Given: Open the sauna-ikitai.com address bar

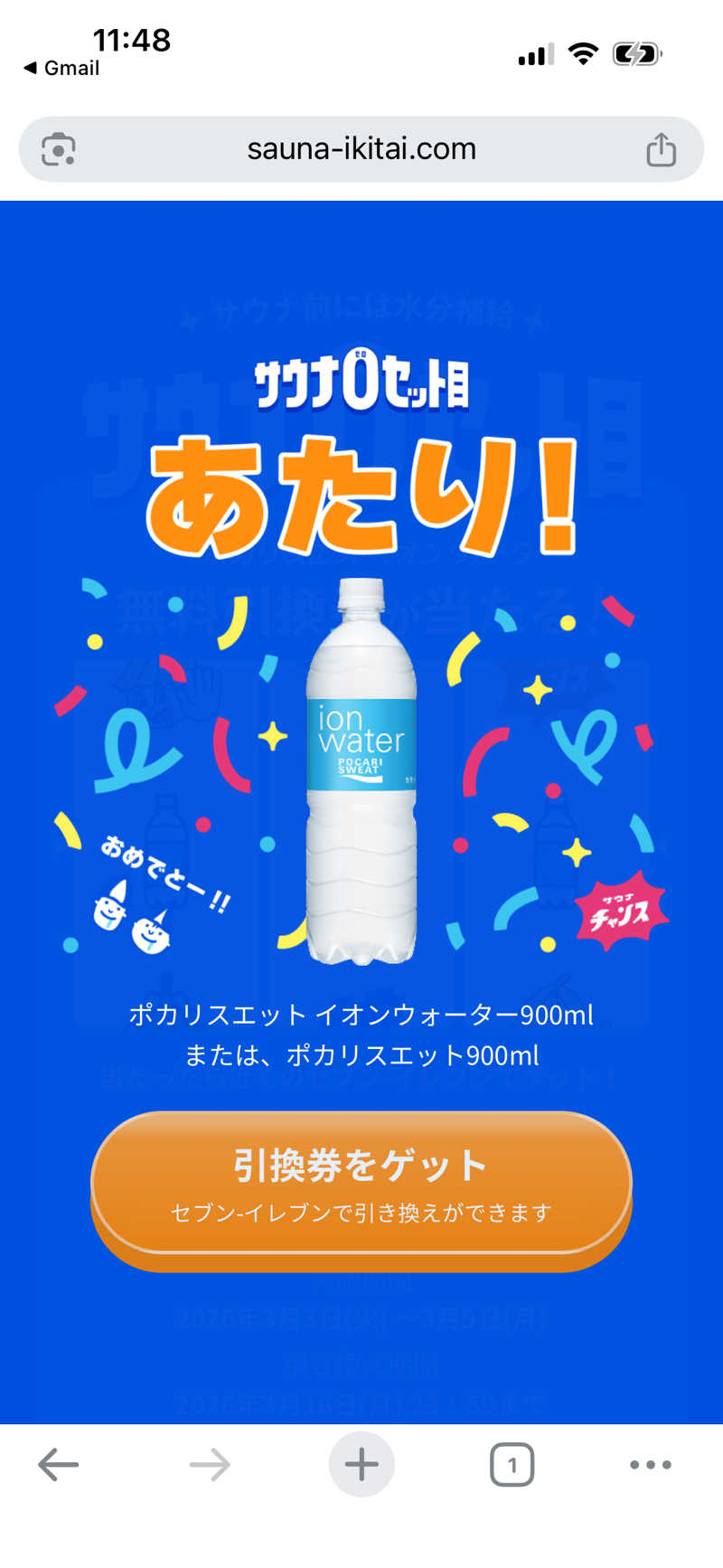Looking at the screenshot, I should (x=361, y=149).
